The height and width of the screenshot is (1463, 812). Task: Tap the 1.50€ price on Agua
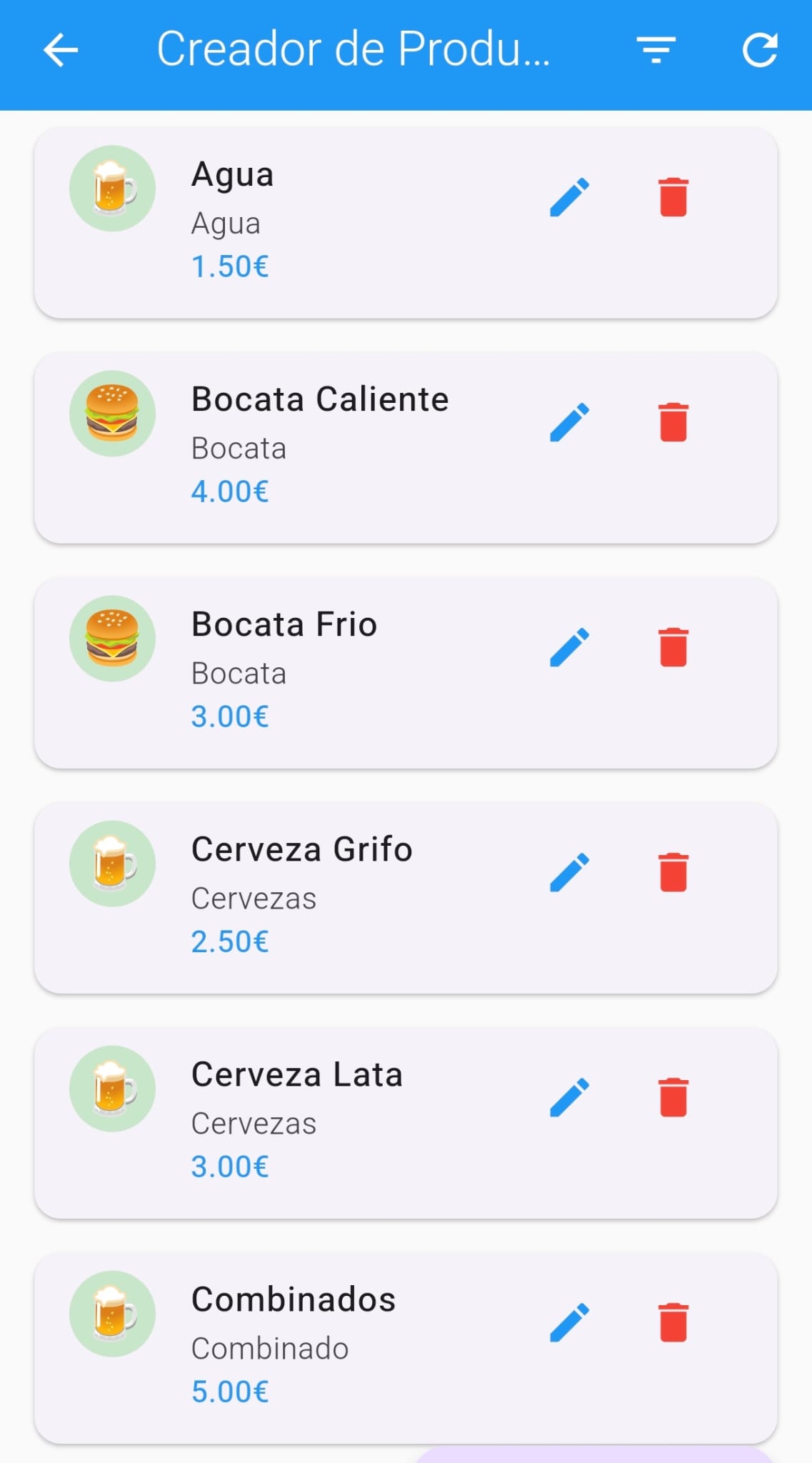pyautogui.click(x=229, y=266)
